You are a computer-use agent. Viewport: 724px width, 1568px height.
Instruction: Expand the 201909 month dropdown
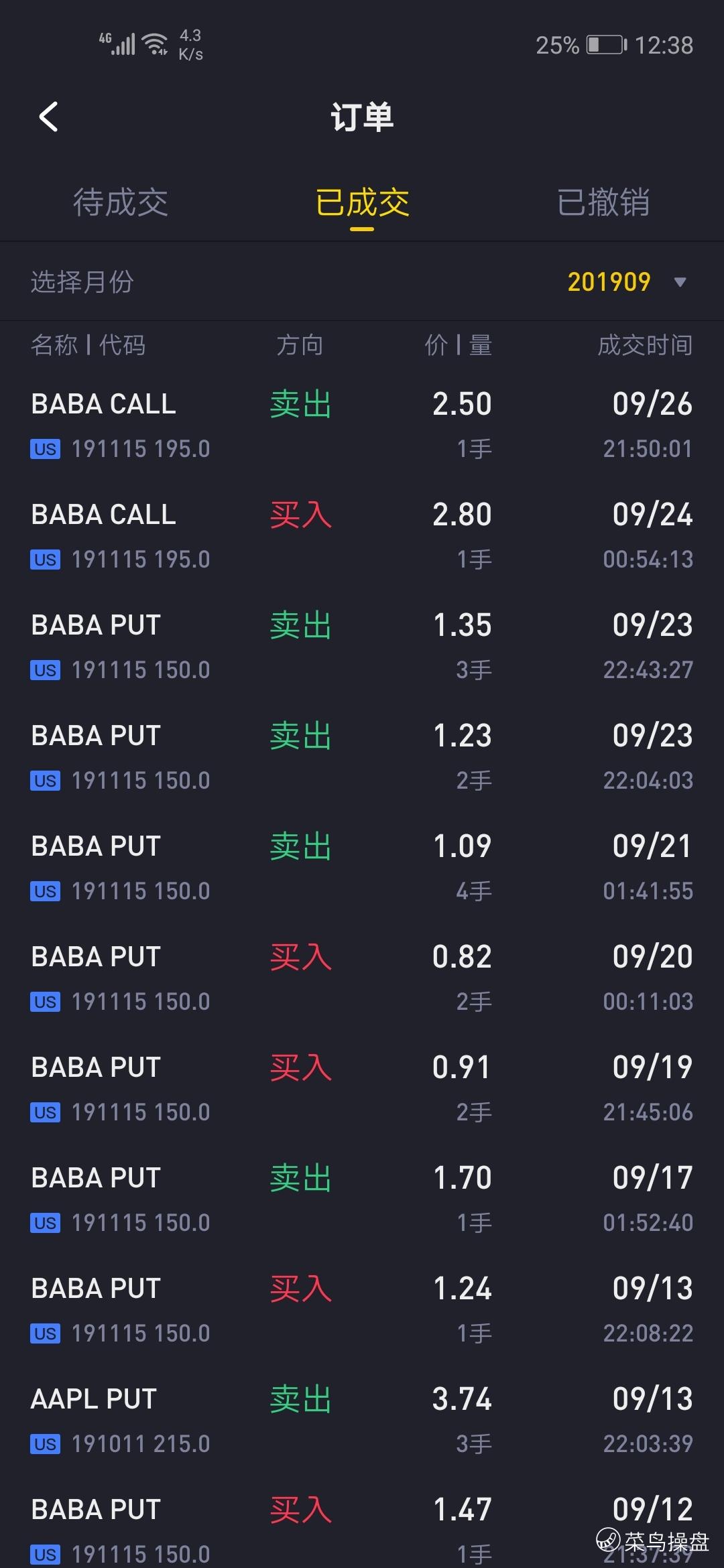point(627,282)
